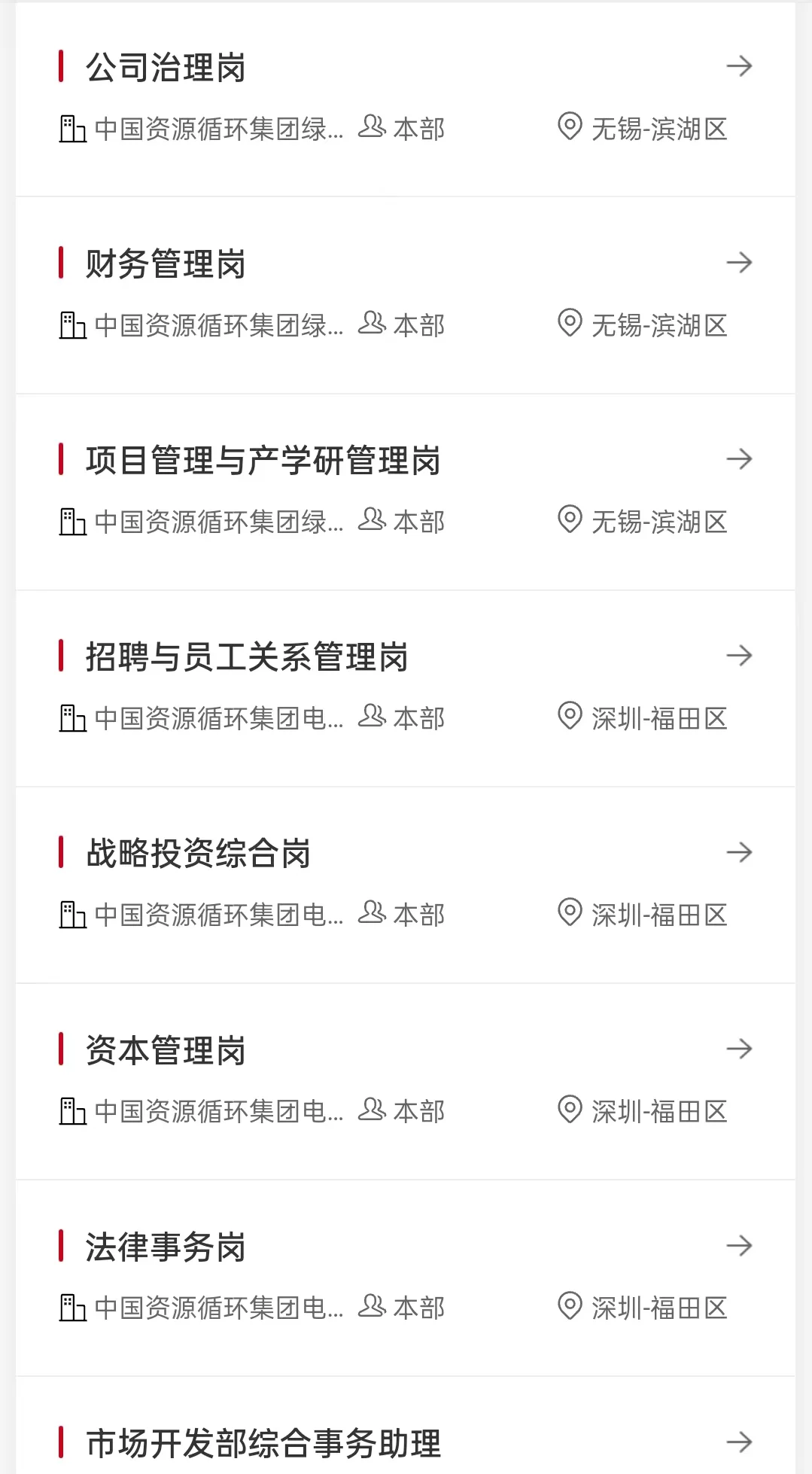Select the 战略投资综合岗 job row
812x1474 pixels.
405,885
